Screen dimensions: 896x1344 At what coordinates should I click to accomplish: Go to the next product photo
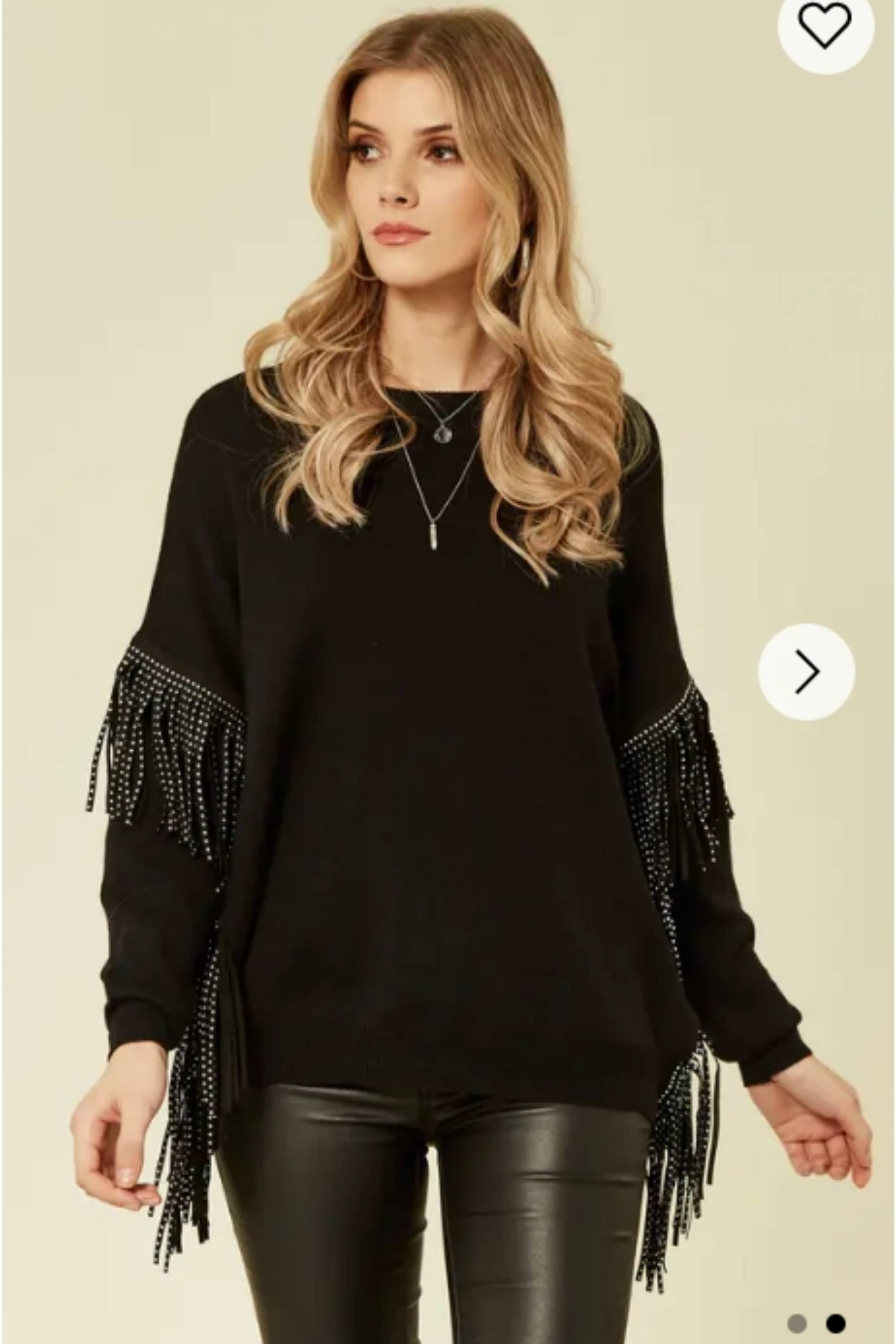pyautogui.click(x=806, y=672)
